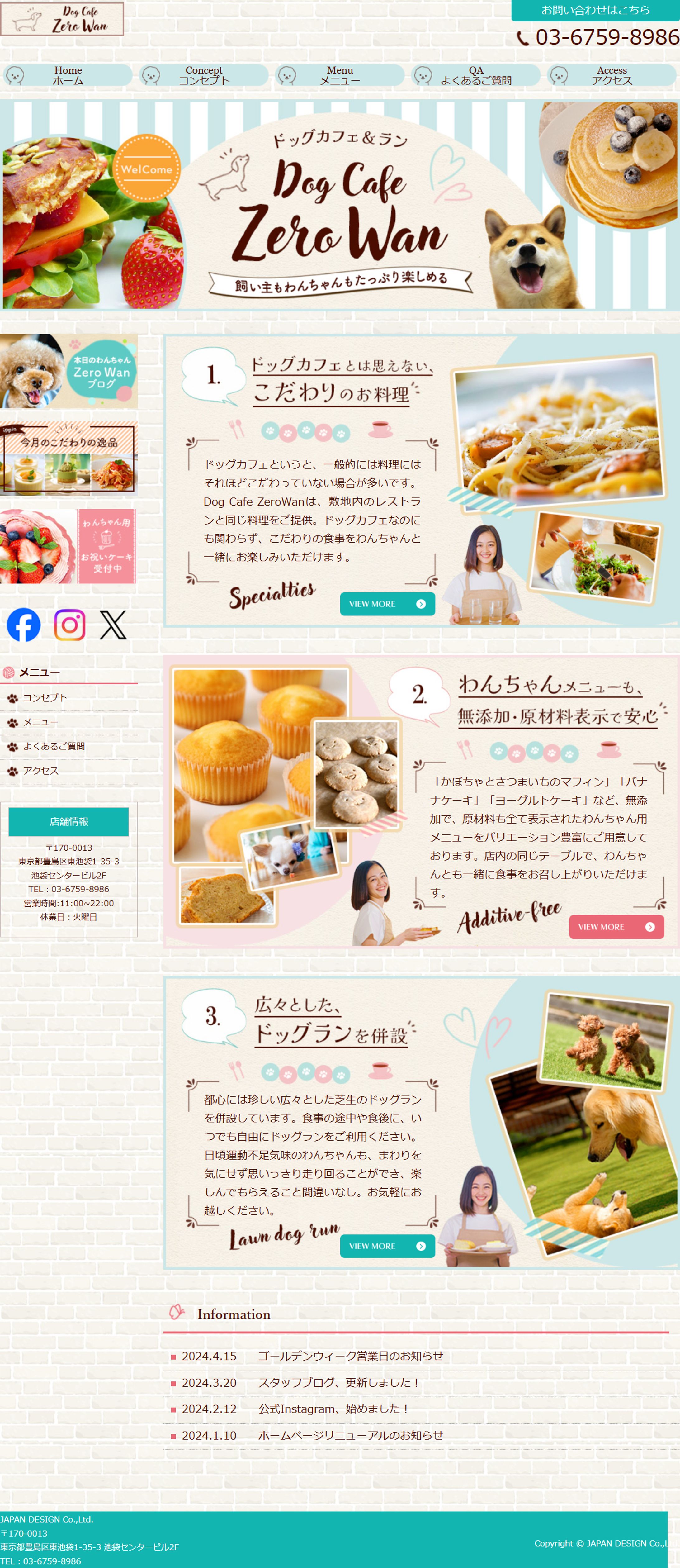Select よくあるご質問 in the sidebar menu

pyautogui.click(x=54, y=746)
